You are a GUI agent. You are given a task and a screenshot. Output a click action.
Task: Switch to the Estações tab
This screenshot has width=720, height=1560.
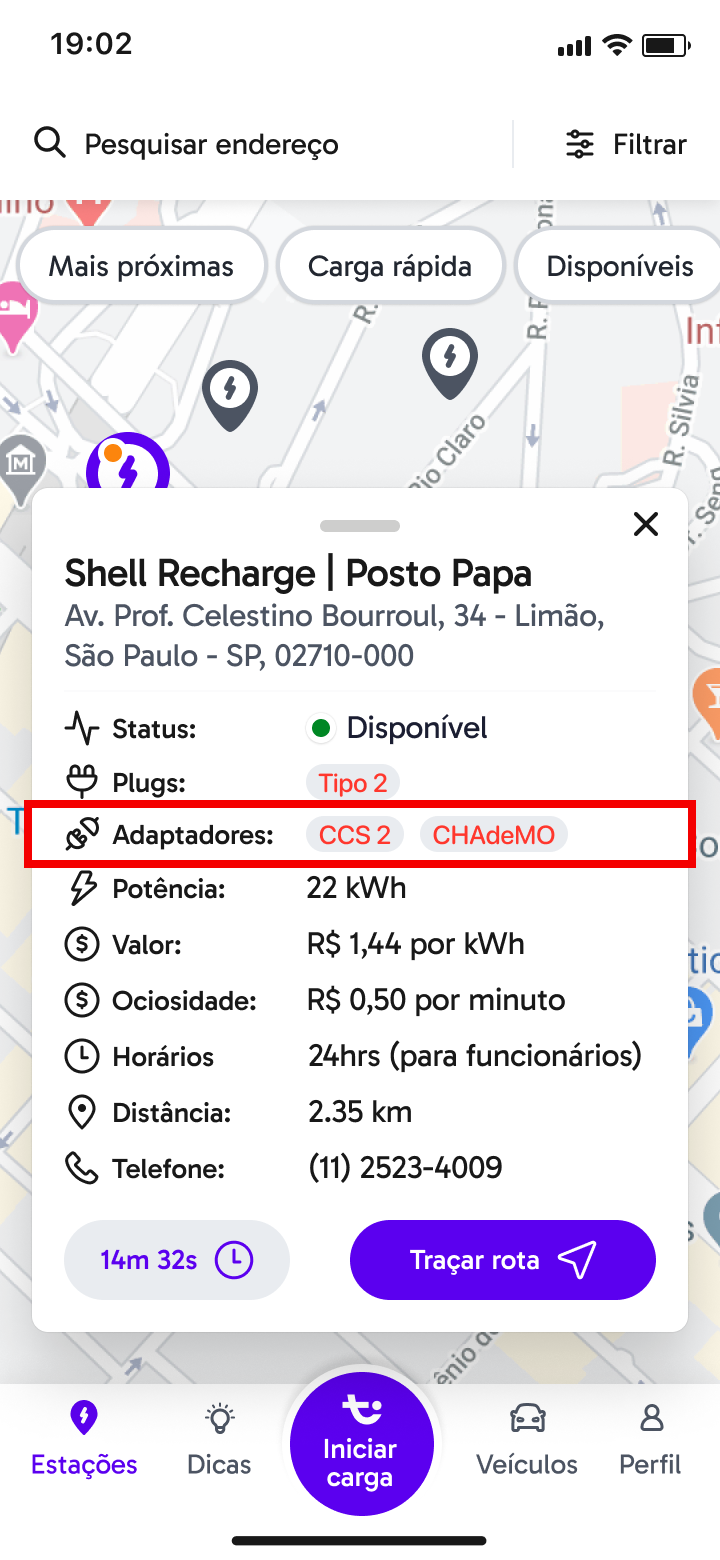tap(84, 1440)
